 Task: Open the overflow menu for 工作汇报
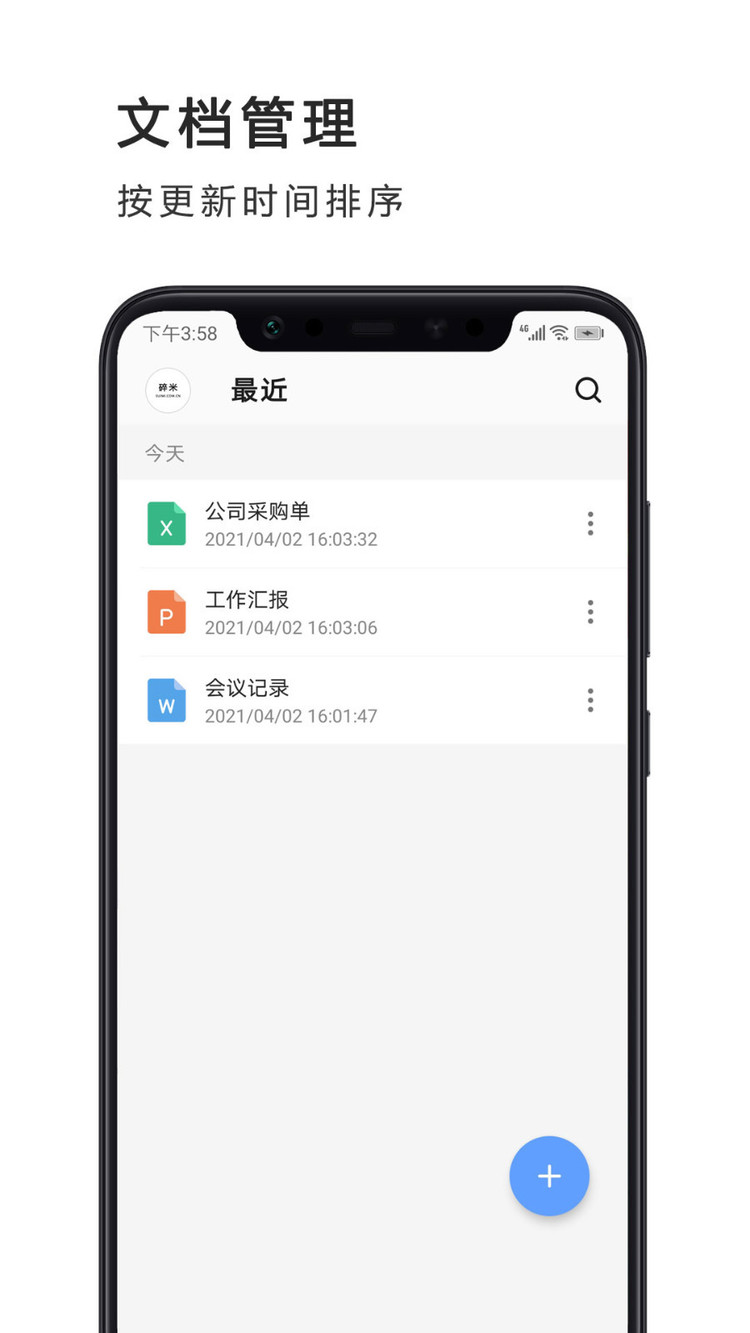click(590, 612)
